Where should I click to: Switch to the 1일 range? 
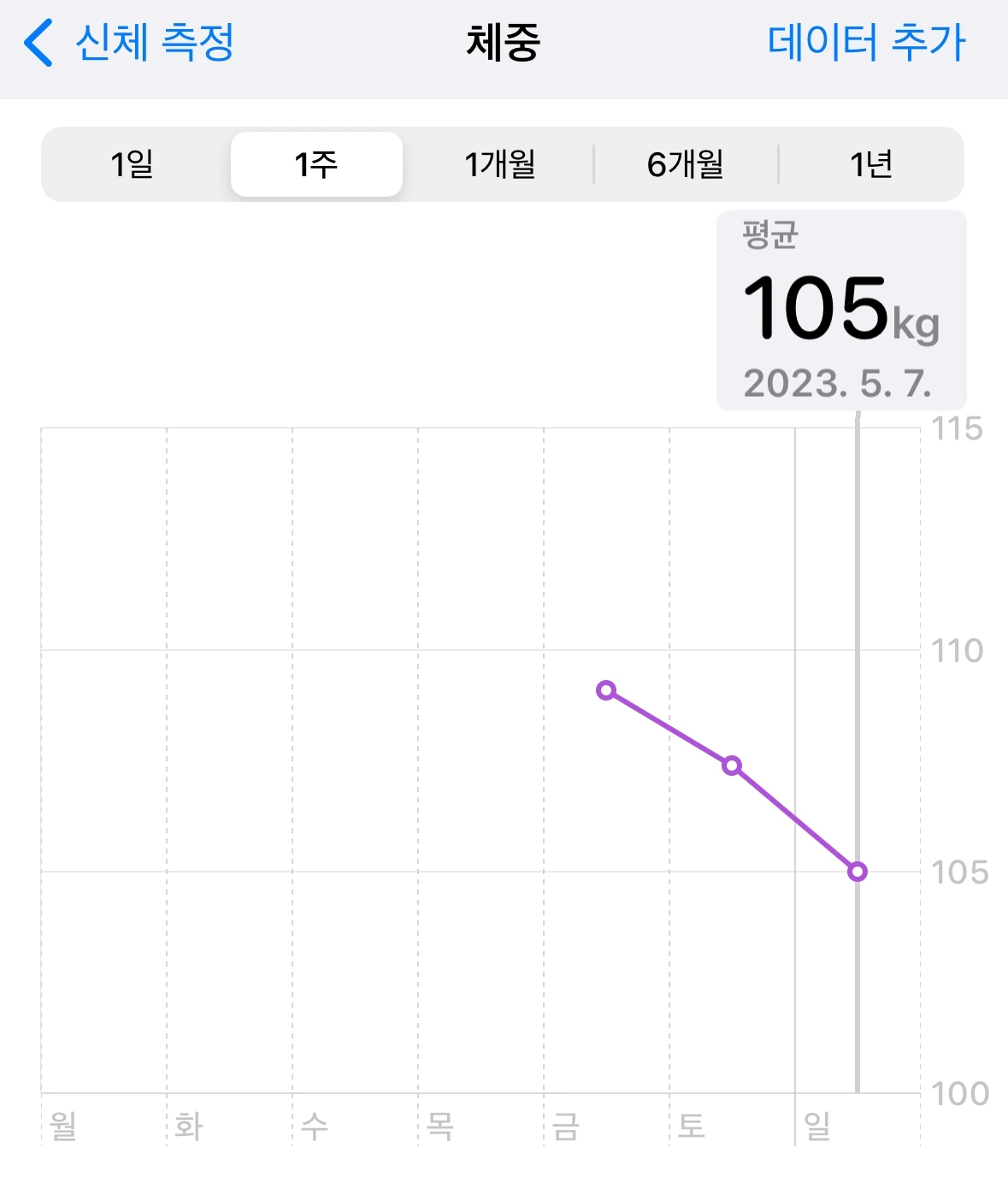click(x=133, y=164)
